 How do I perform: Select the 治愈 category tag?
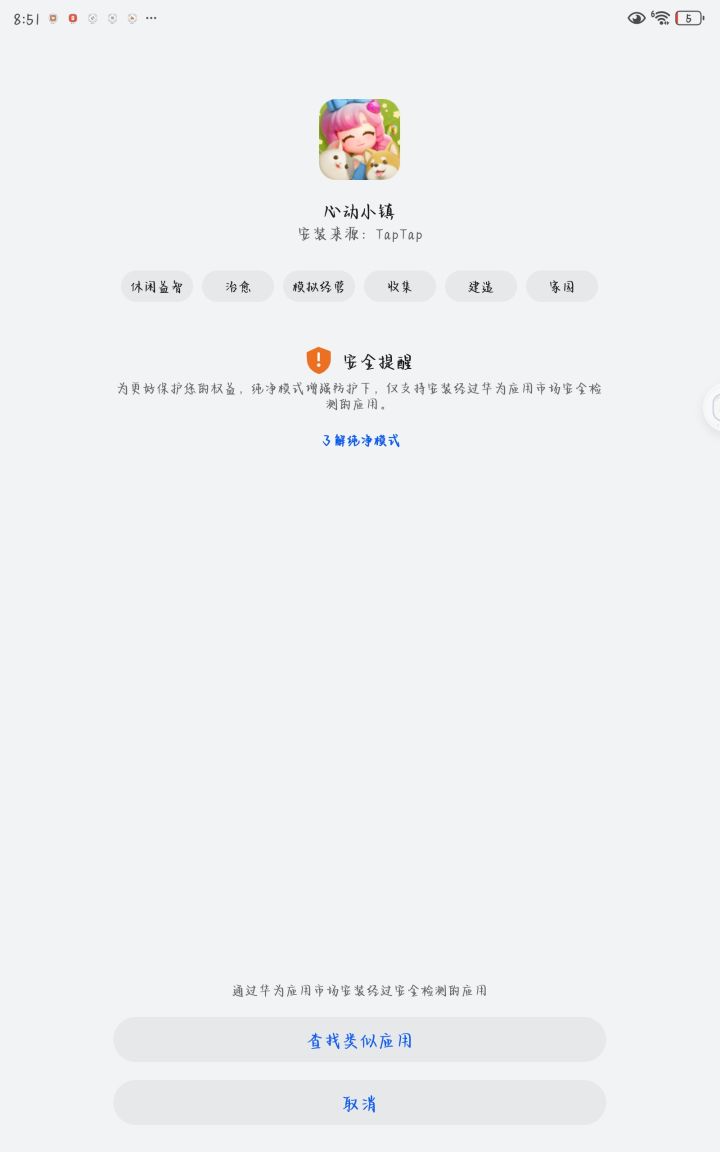pyautogui.click(x=237, y=286)
